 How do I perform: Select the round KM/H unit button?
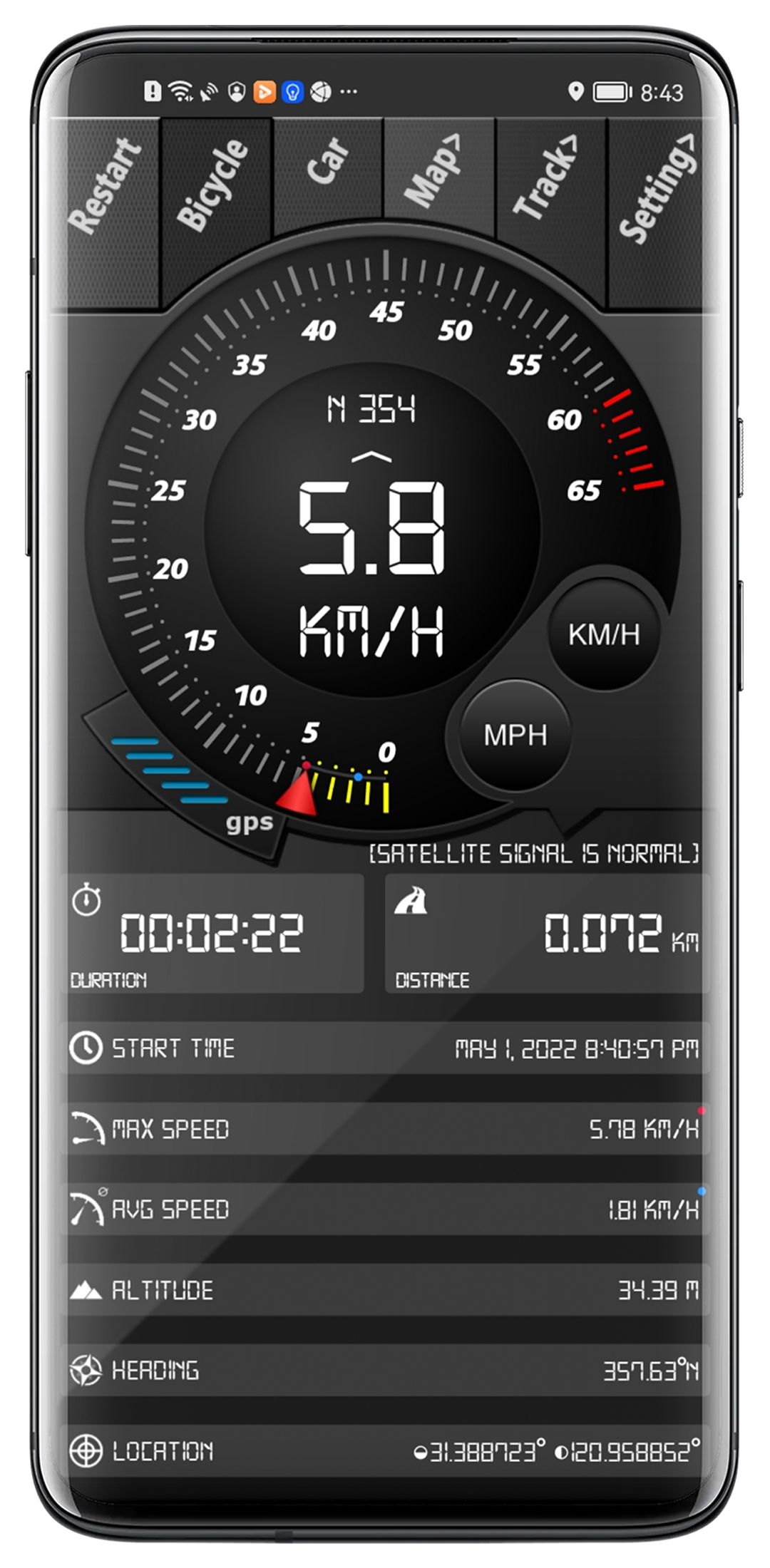click(x=604, y=634)
